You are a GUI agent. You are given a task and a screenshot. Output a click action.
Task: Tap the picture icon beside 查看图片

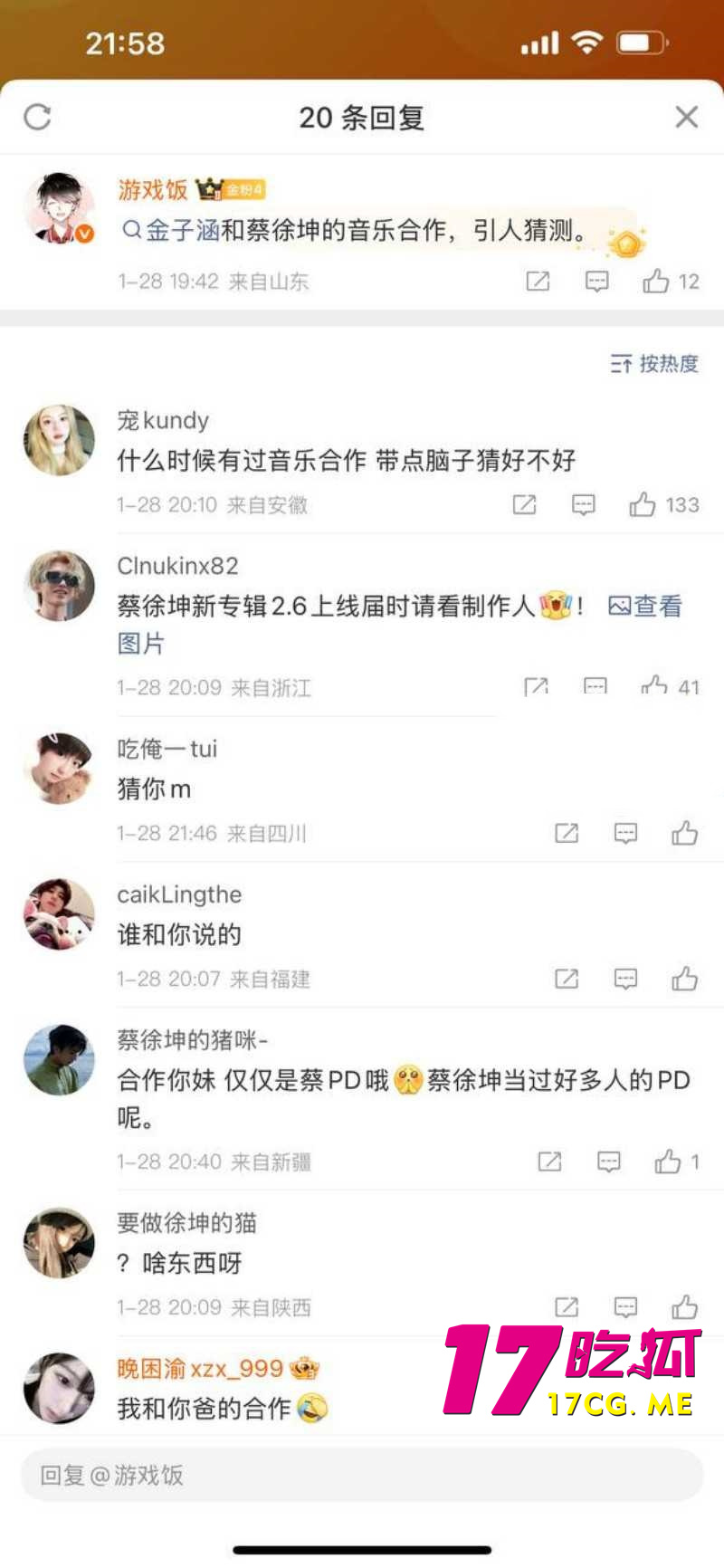tap(617, 606)
